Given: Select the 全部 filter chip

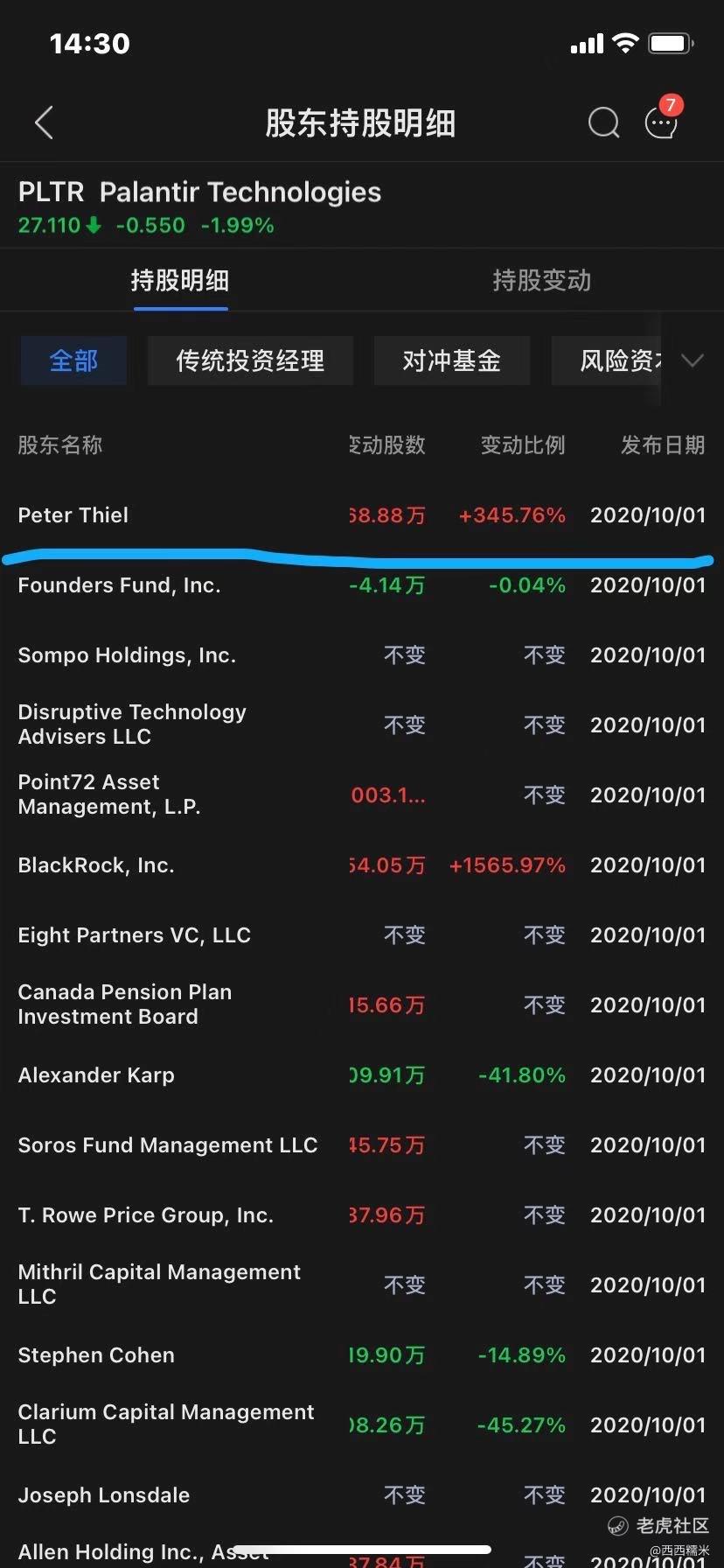Looking at the screenshot, I should click(x=73, y=360).
